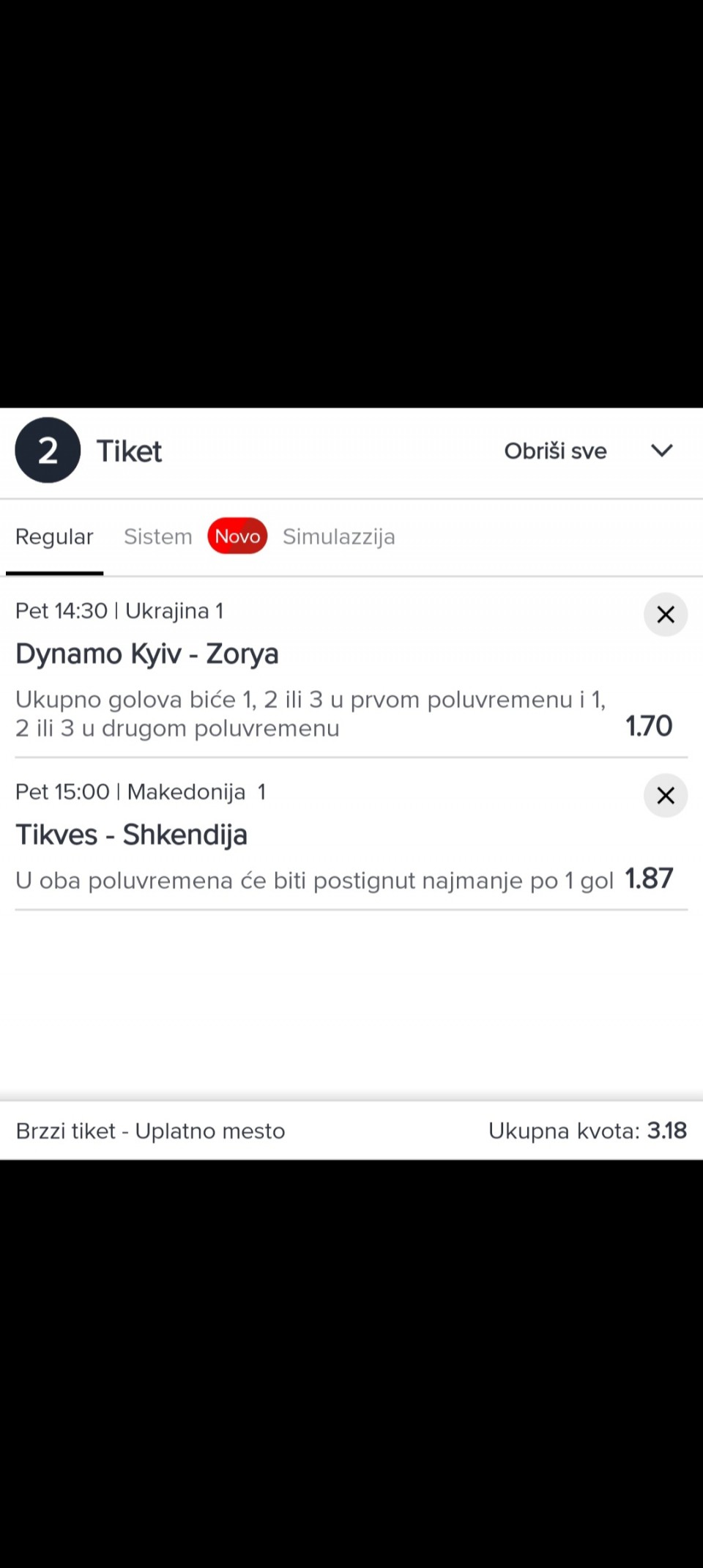Screen dimensions: 703x1568
Task: Open the Tikves - Shkendija match
Action: pos(132,835)
